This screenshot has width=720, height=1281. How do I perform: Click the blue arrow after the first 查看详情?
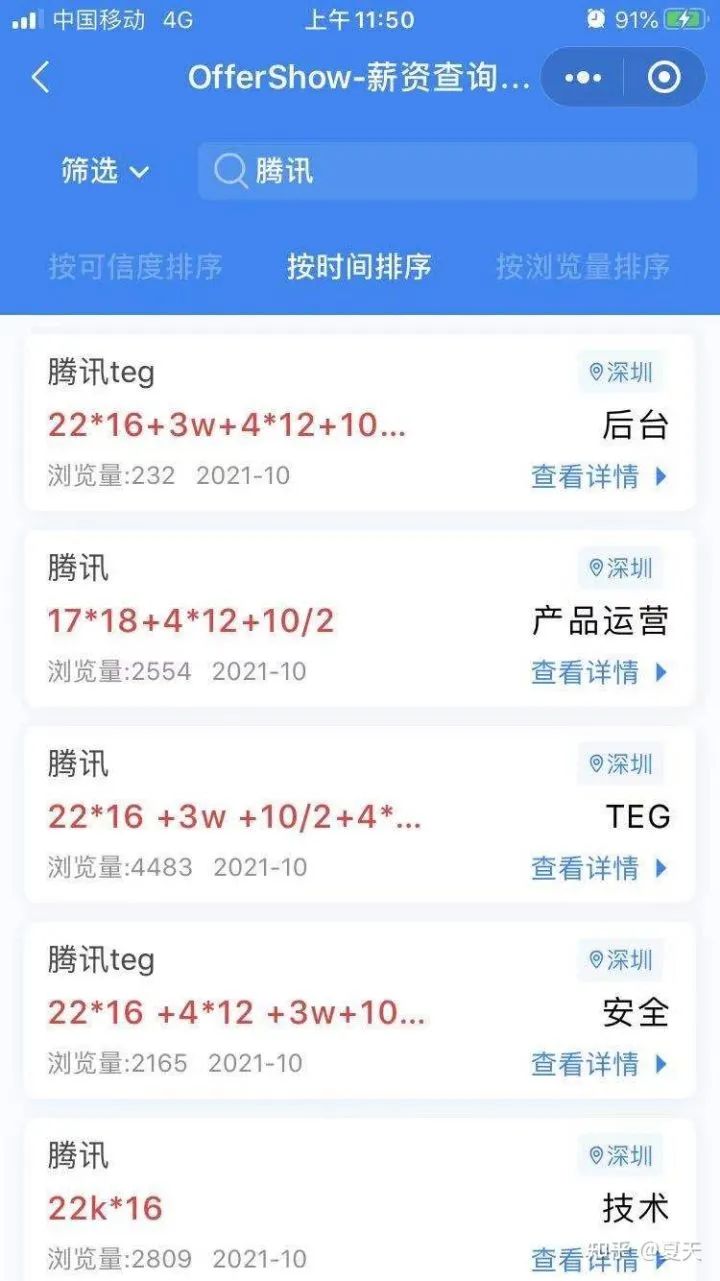661,477
